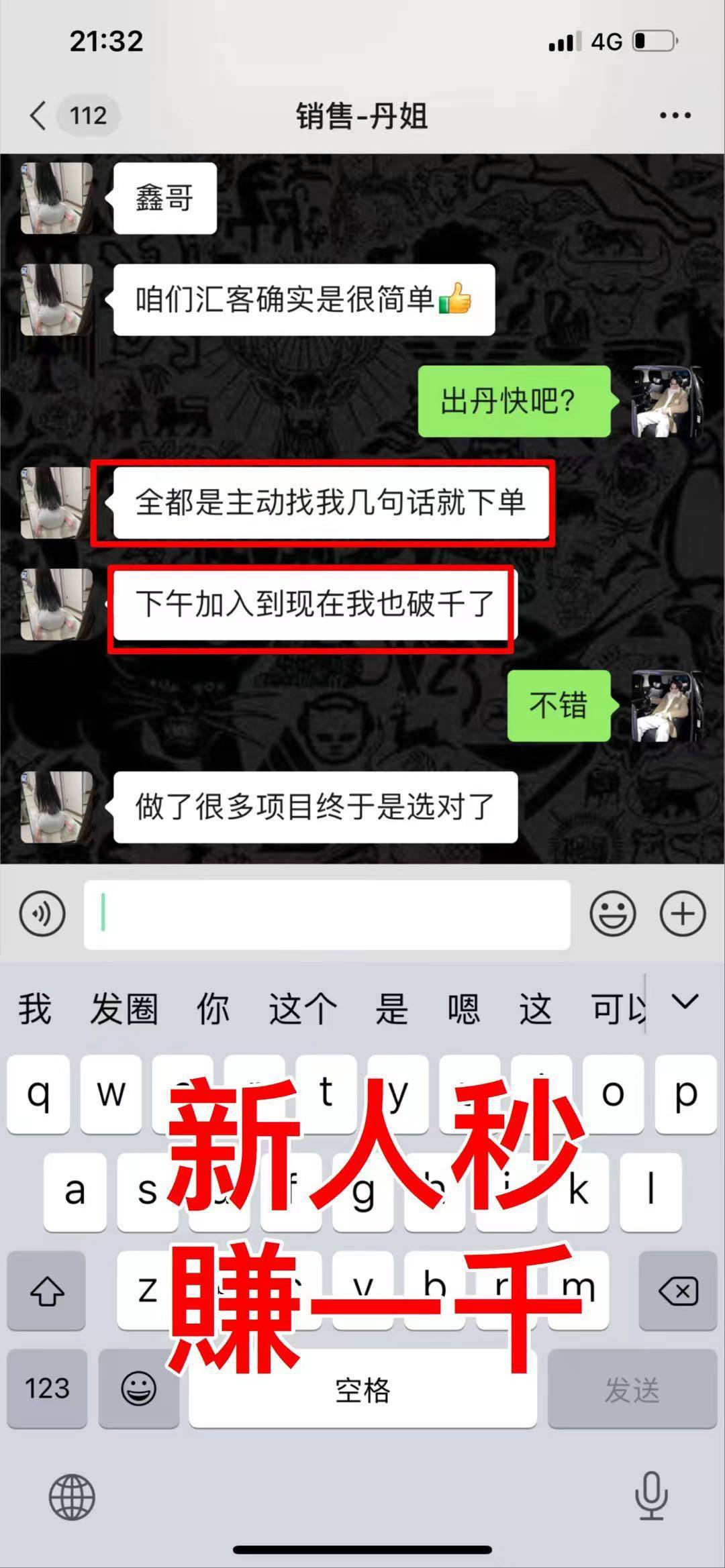
Task: Insert the suggested word 这个
Action: click(x=302, y=1009)
